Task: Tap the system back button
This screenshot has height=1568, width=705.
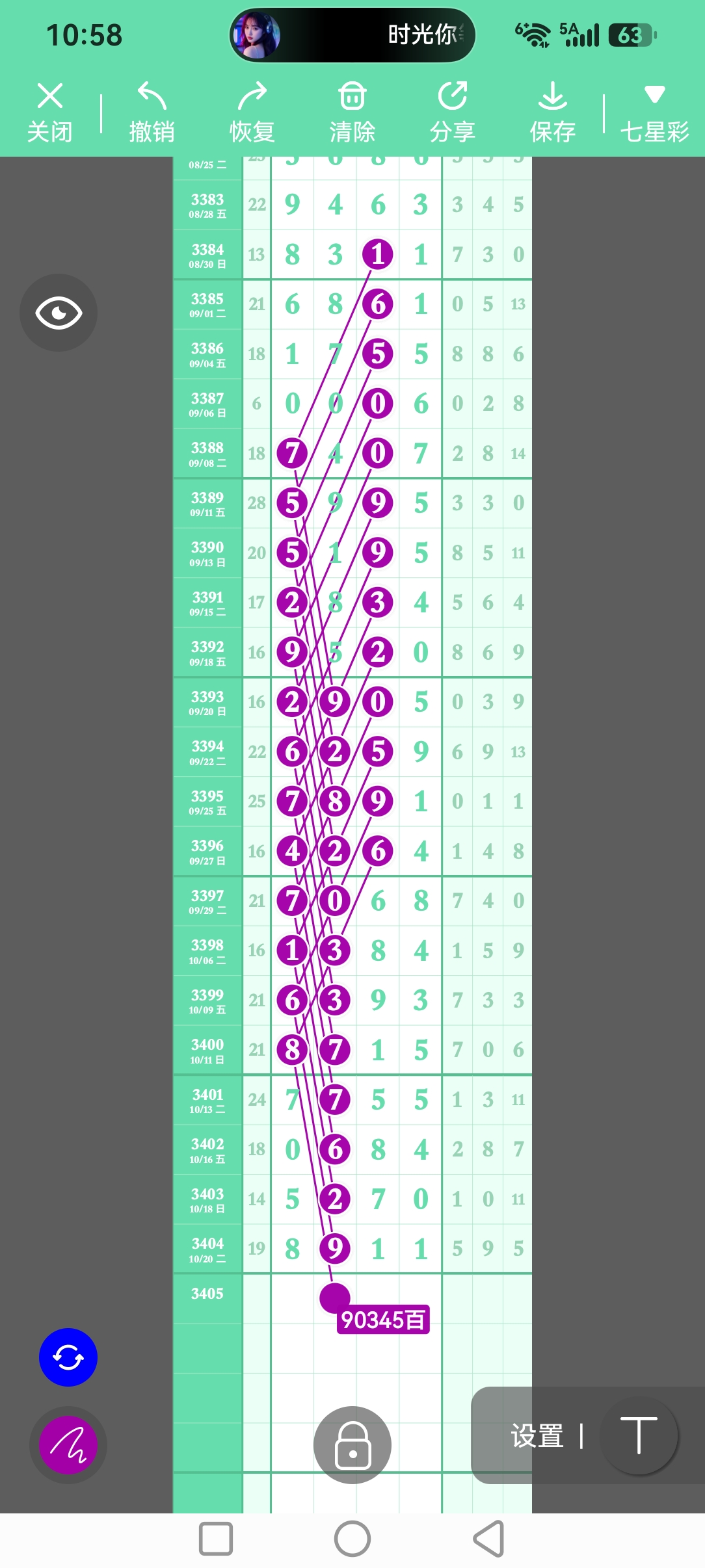Action: pos(489,1539)
